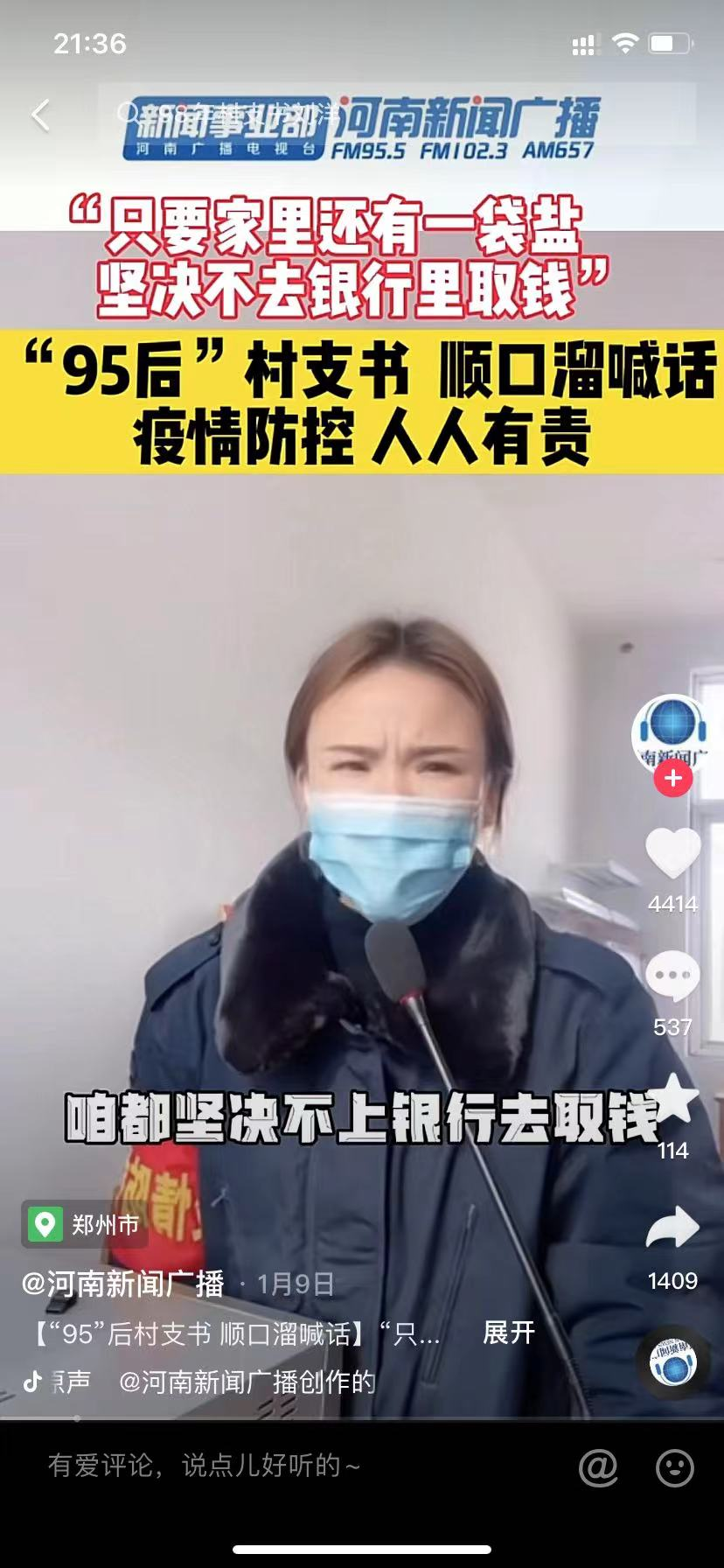Open the spinning music disc
Viewport: 724px width, 1568px height.
point(672,1362)
